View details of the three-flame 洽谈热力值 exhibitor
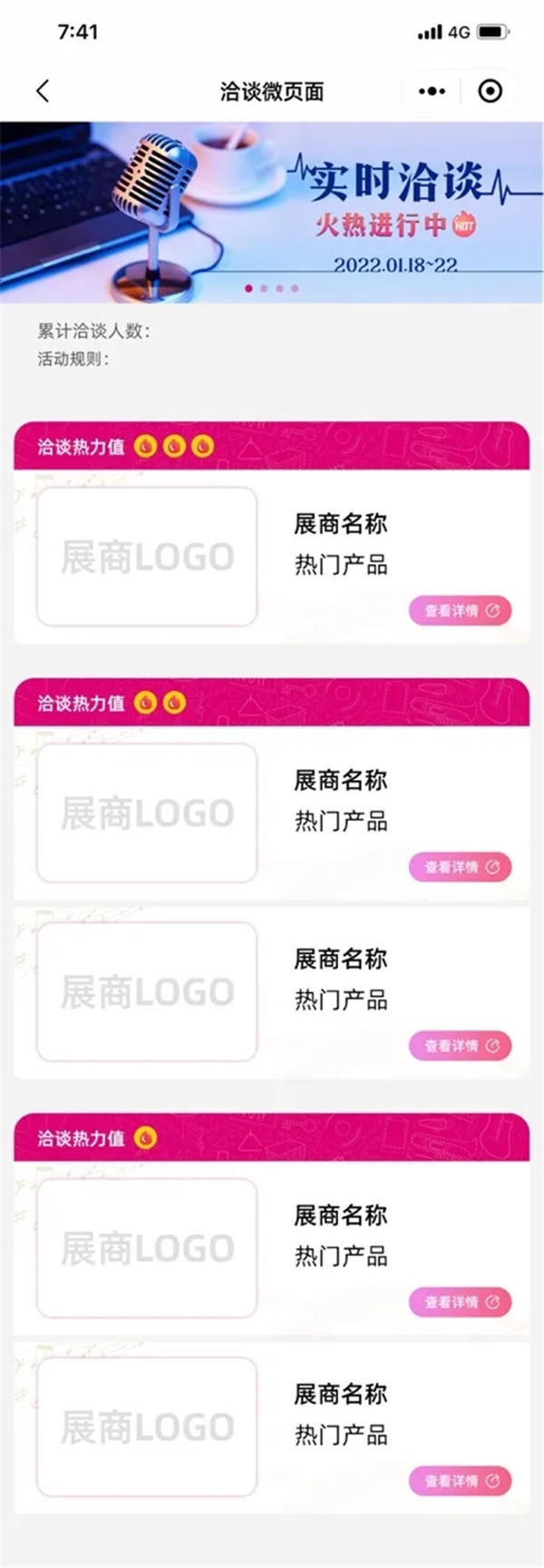Screen dimensions: 544x1568 pyautogui.click(x=460, y=610)
